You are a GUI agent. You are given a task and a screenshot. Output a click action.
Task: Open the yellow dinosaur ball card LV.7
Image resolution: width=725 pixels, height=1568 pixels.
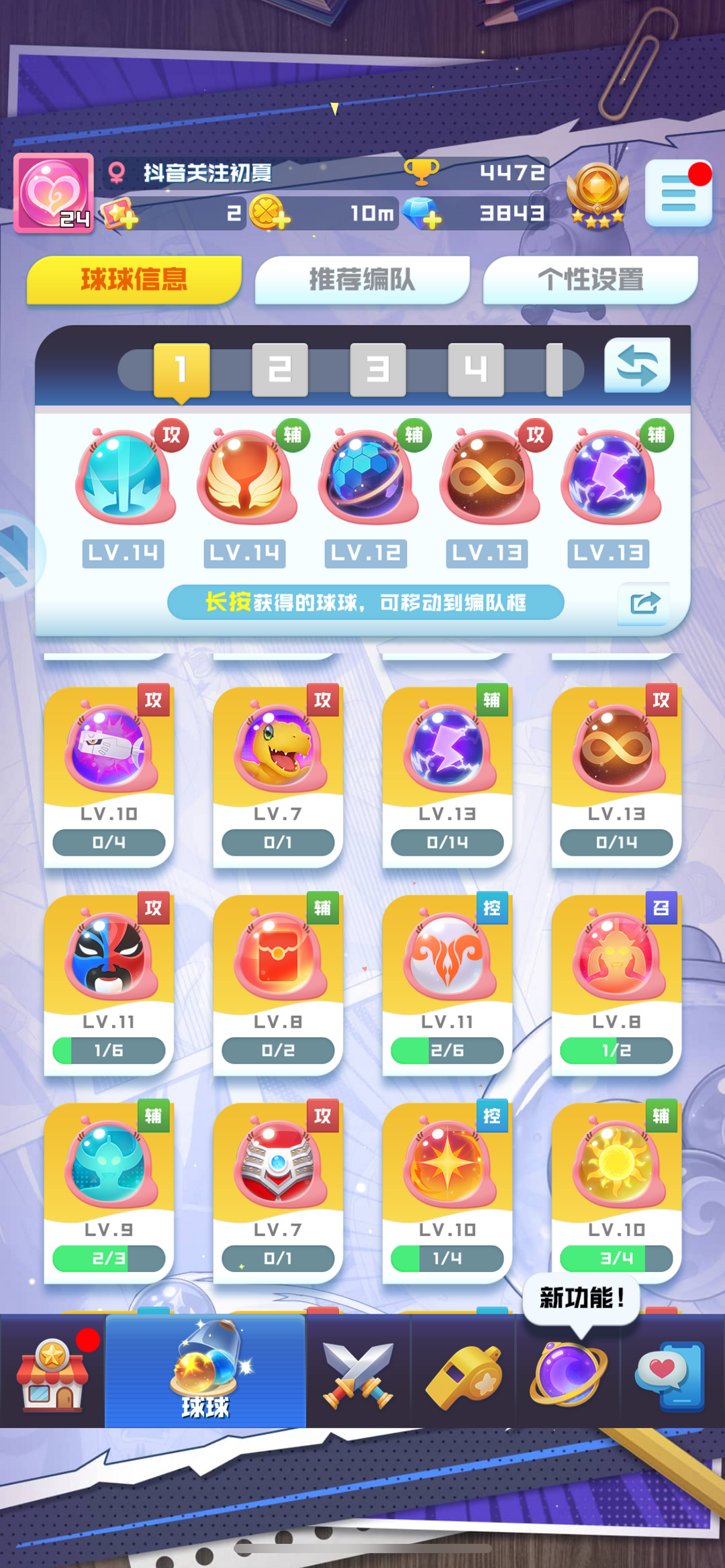(x=278, y=776)
